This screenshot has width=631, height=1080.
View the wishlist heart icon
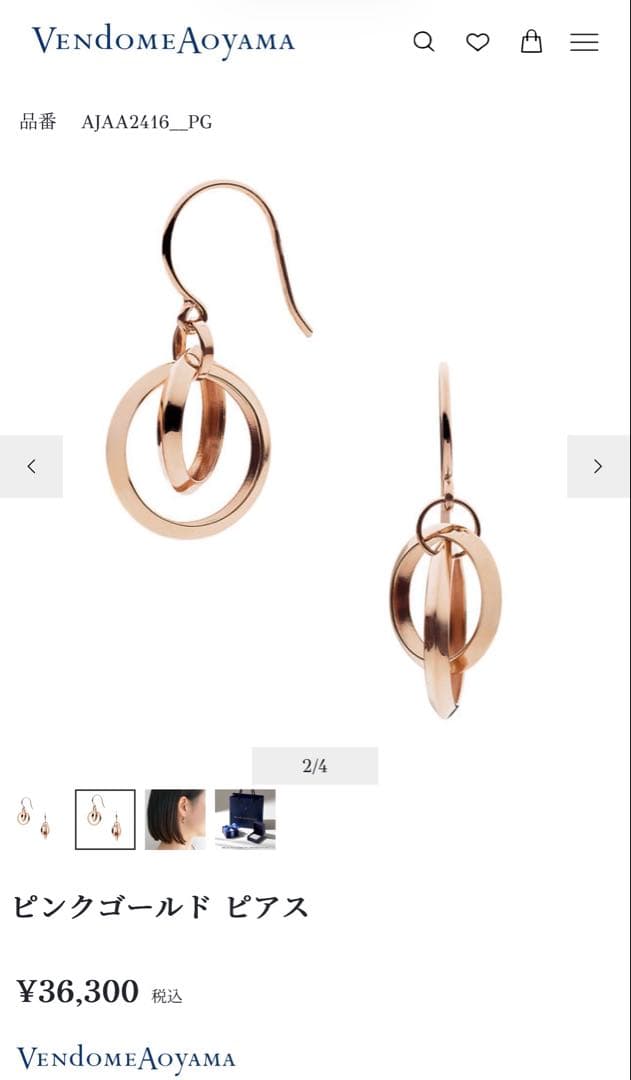478,42
